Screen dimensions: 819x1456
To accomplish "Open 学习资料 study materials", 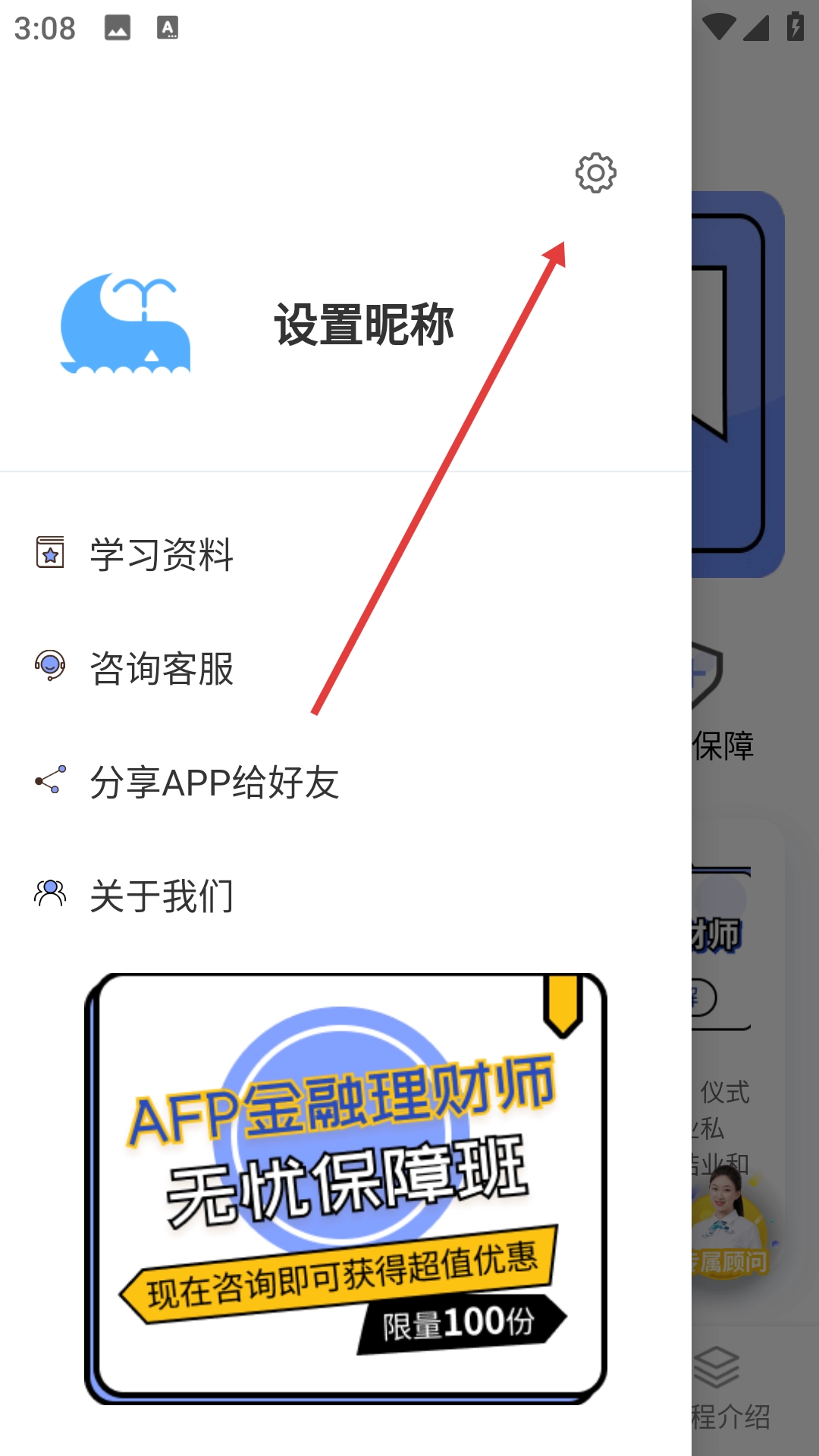I will [x=161, y=554].
